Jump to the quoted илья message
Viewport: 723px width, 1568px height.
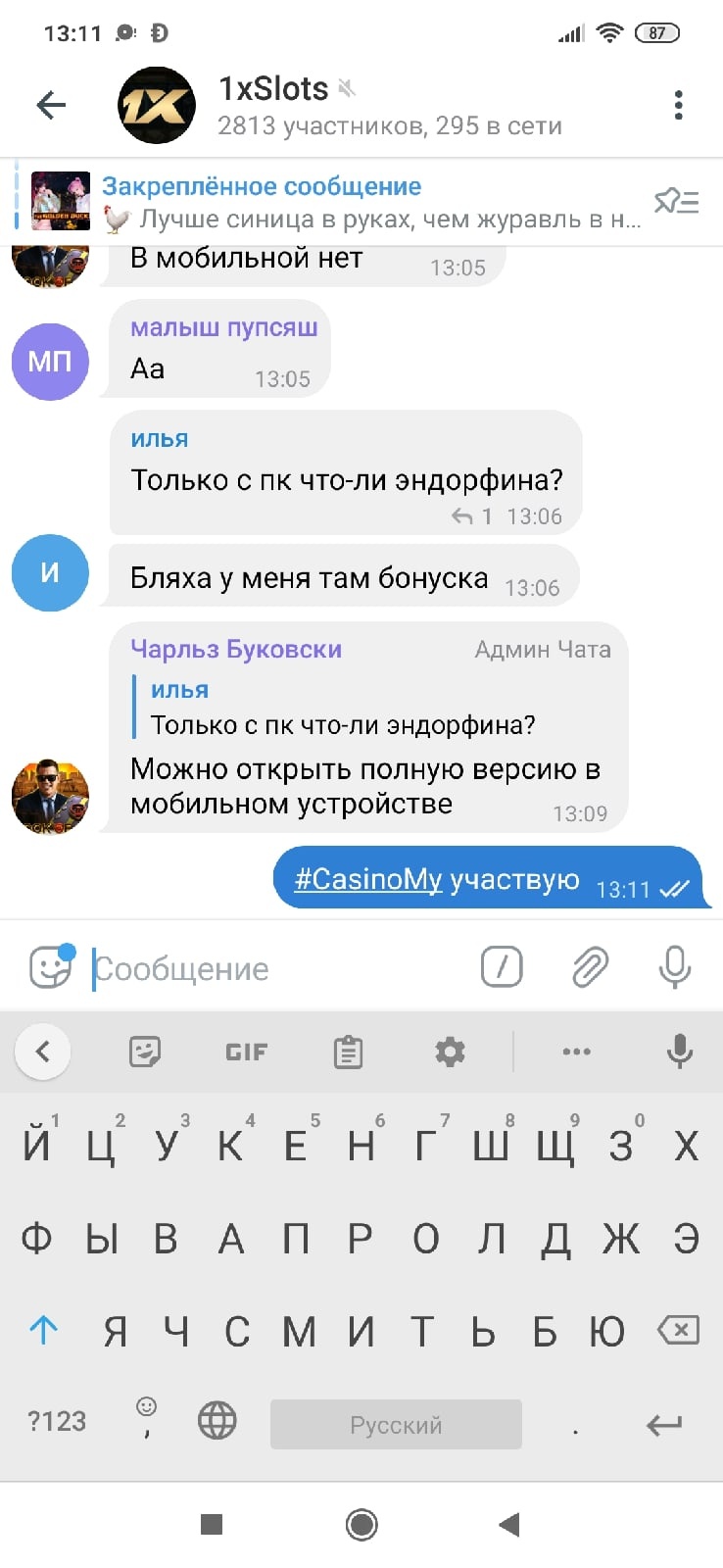343,708
